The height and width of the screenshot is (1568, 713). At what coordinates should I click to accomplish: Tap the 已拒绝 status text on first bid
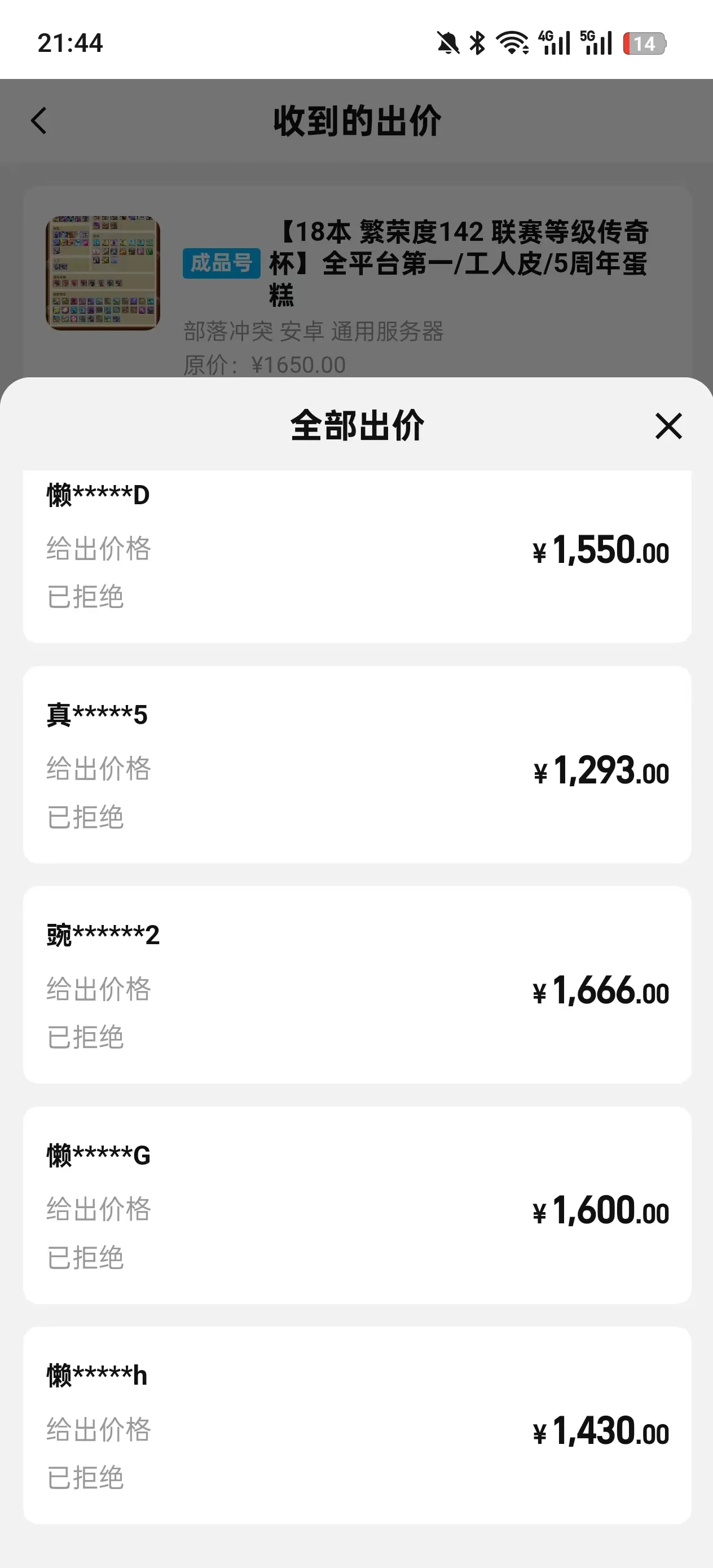(85, 597)
